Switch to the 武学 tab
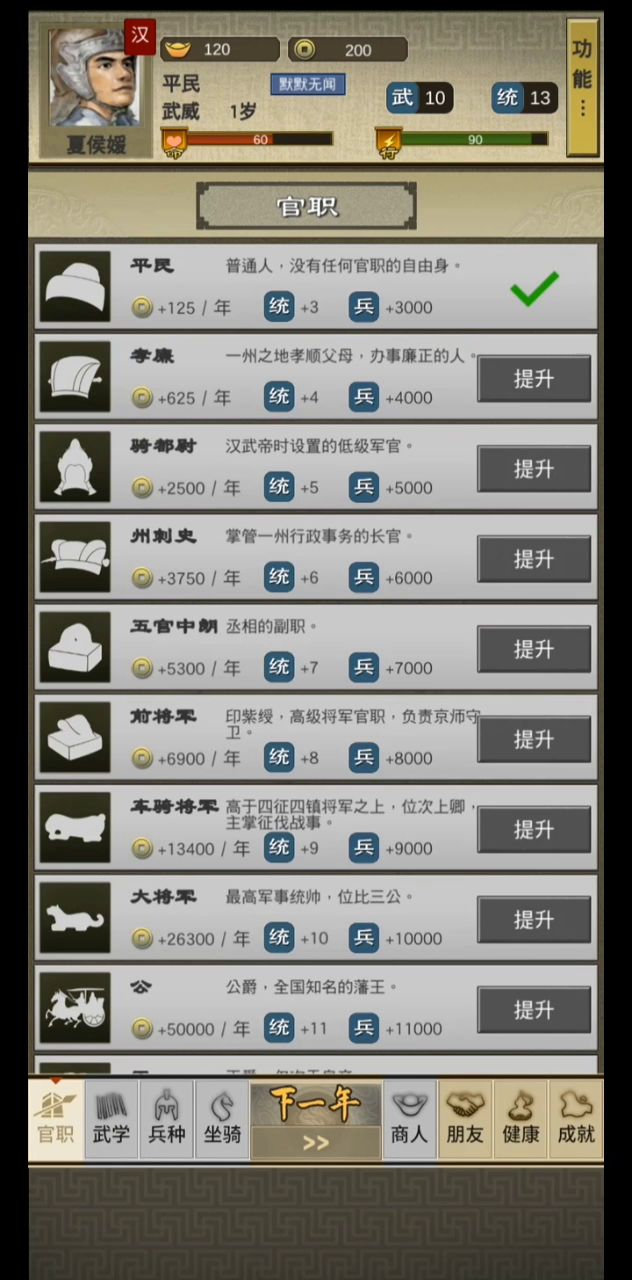Screen dimensions: 632x1280 [x=111, y=1119]
